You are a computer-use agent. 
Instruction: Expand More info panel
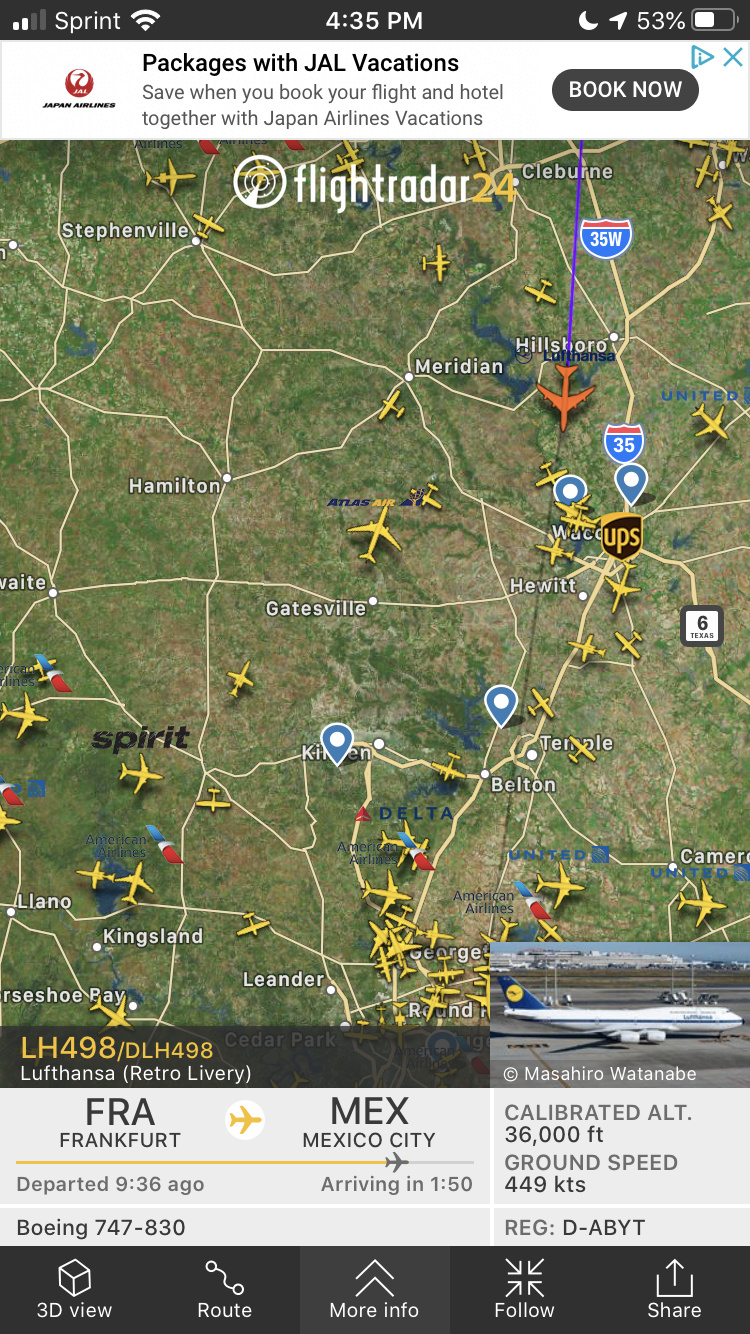pos(374,1290)
